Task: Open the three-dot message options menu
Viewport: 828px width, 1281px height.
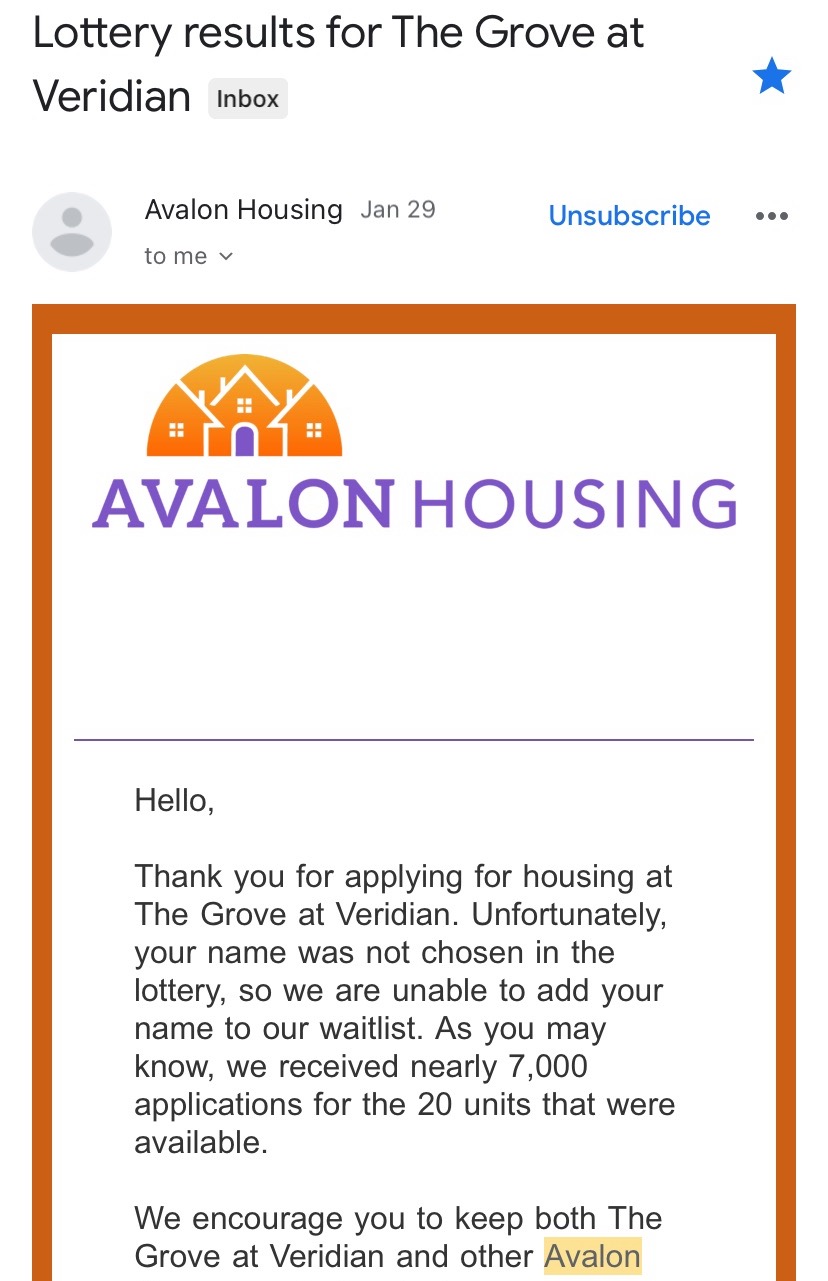Action: click(771, 216)
